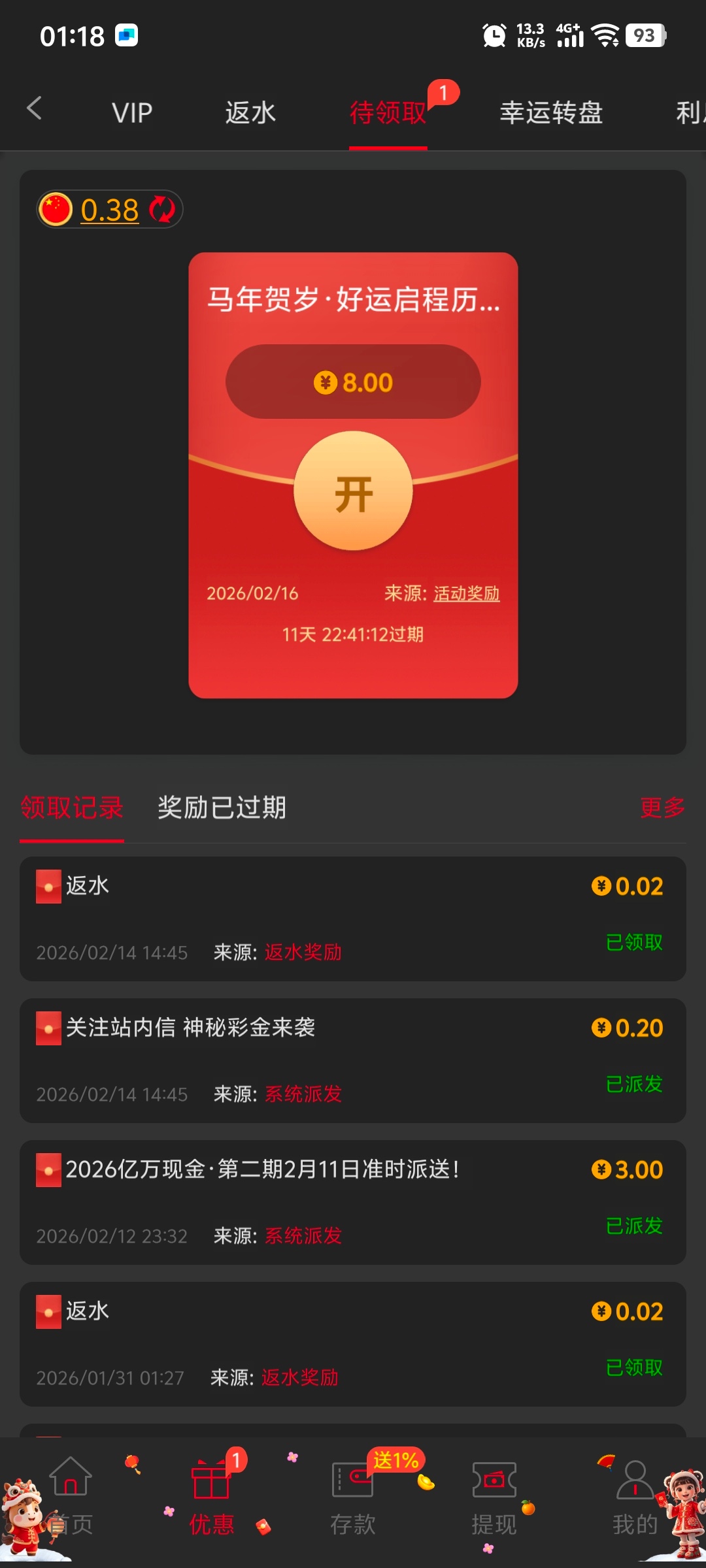
Task: Go back using the top-left arrow
Action: pos(35,108)
